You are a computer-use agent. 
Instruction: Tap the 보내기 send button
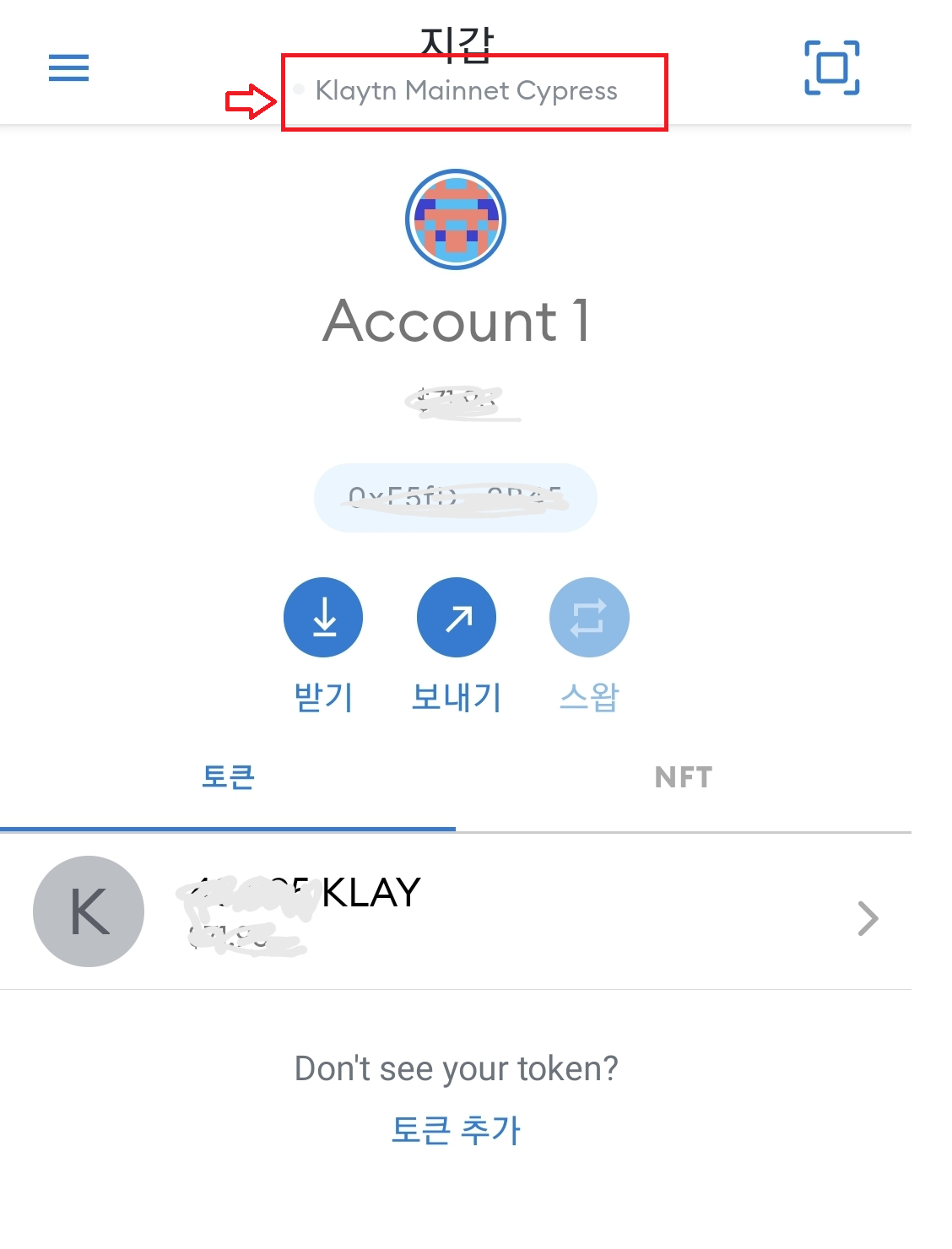[456, 618]
